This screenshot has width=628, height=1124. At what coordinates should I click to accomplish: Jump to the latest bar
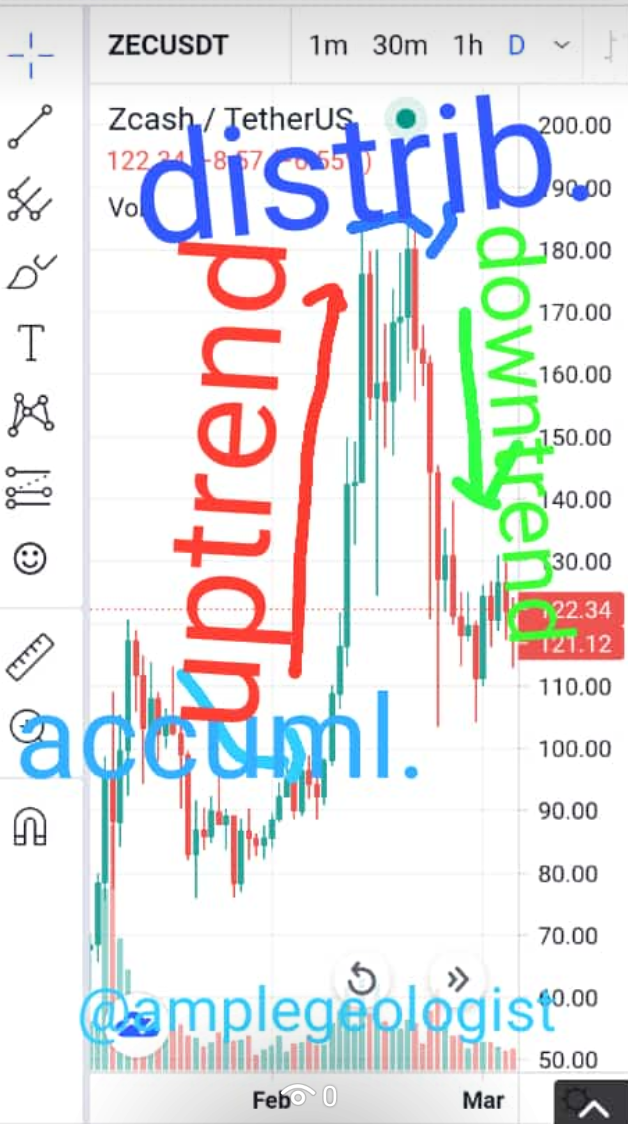pos(457,978)
